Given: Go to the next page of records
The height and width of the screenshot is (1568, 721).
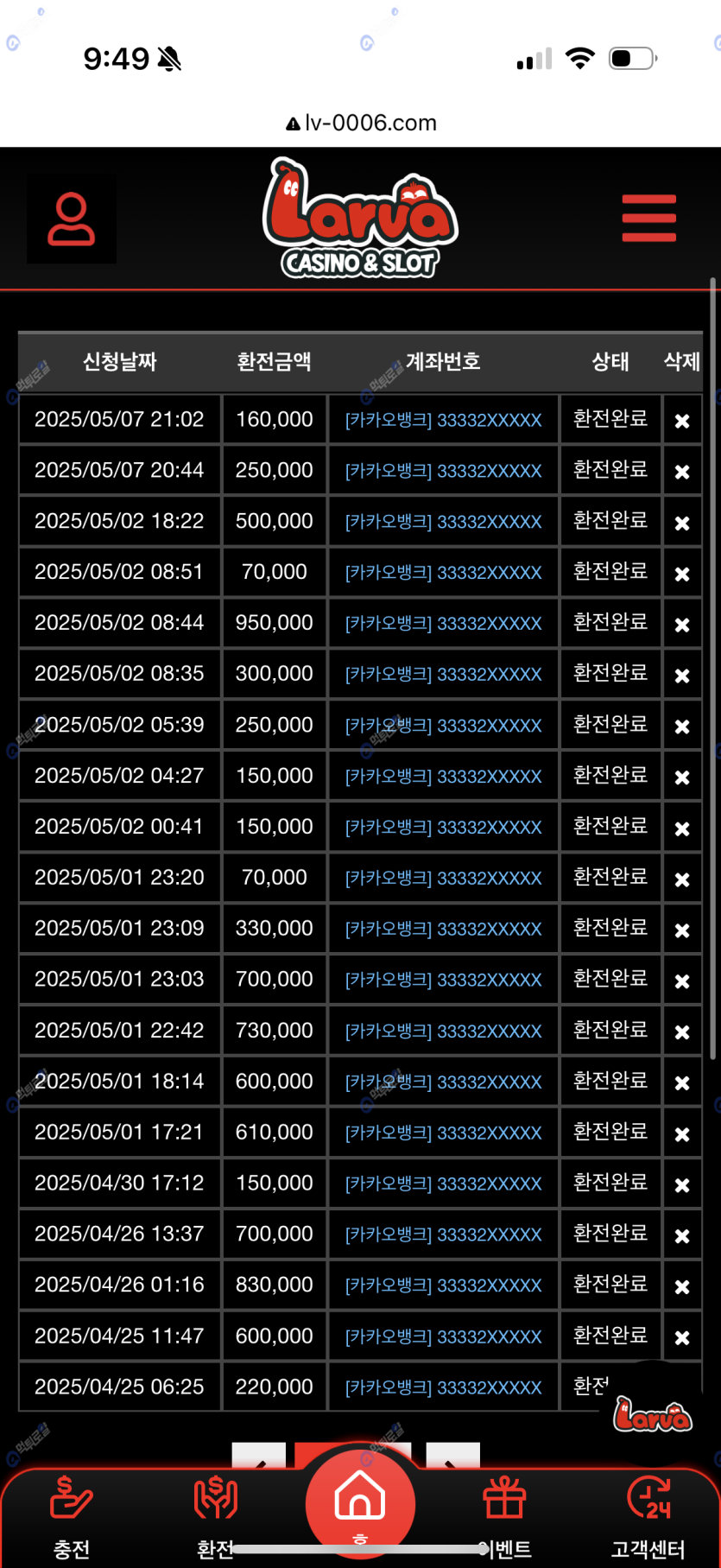Looking at the screenshot, I should (x=452, y=1458).
